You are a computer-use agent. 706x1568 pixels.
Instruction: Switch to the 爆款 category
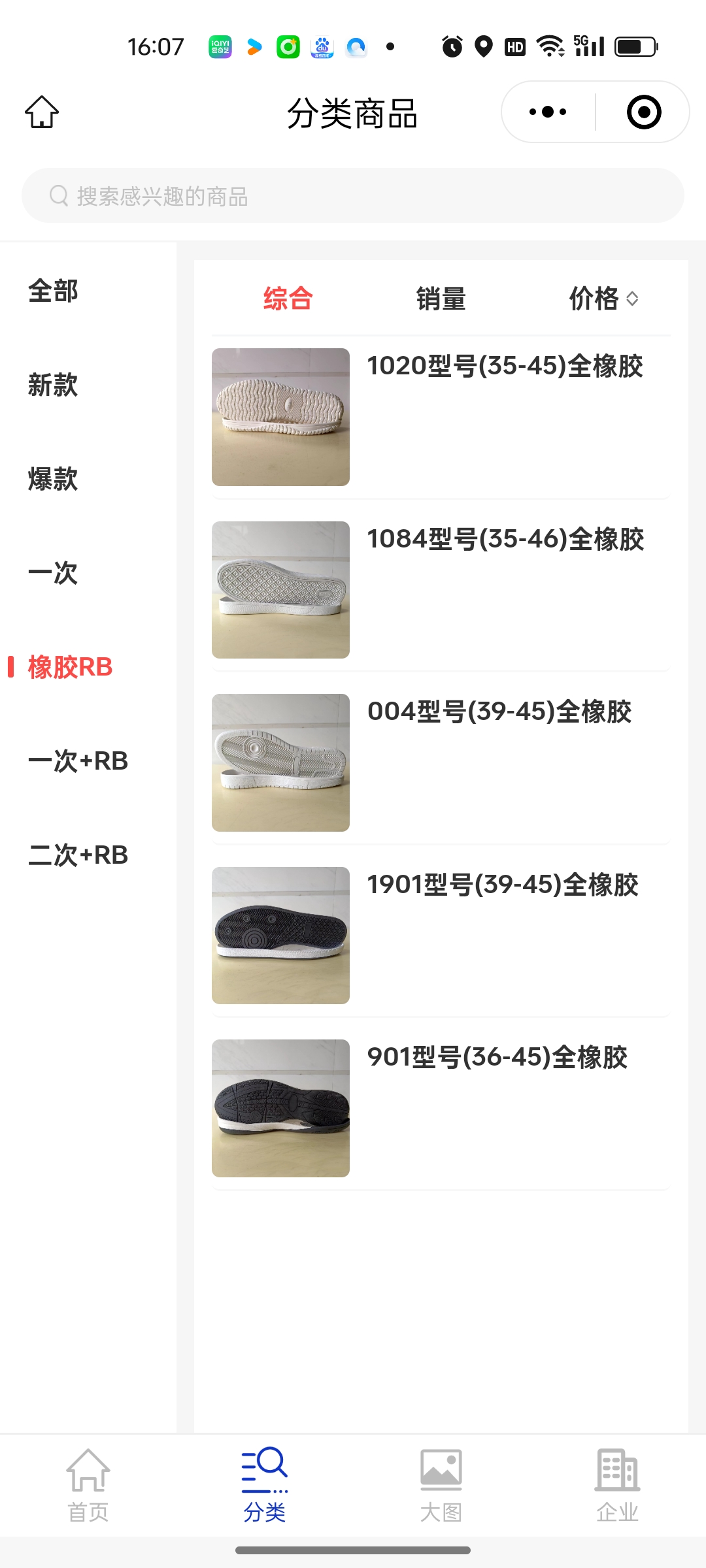pyautogui.click(x=54, y=480)
